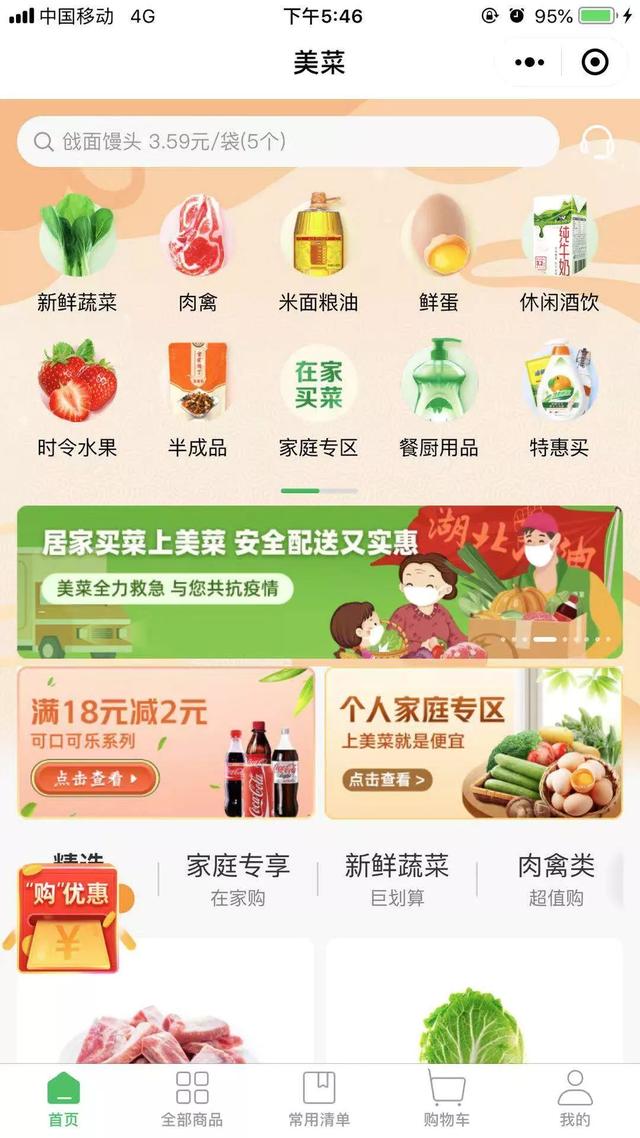Open the 时令水果 category
640x1138 pixels.
point(77,398)
